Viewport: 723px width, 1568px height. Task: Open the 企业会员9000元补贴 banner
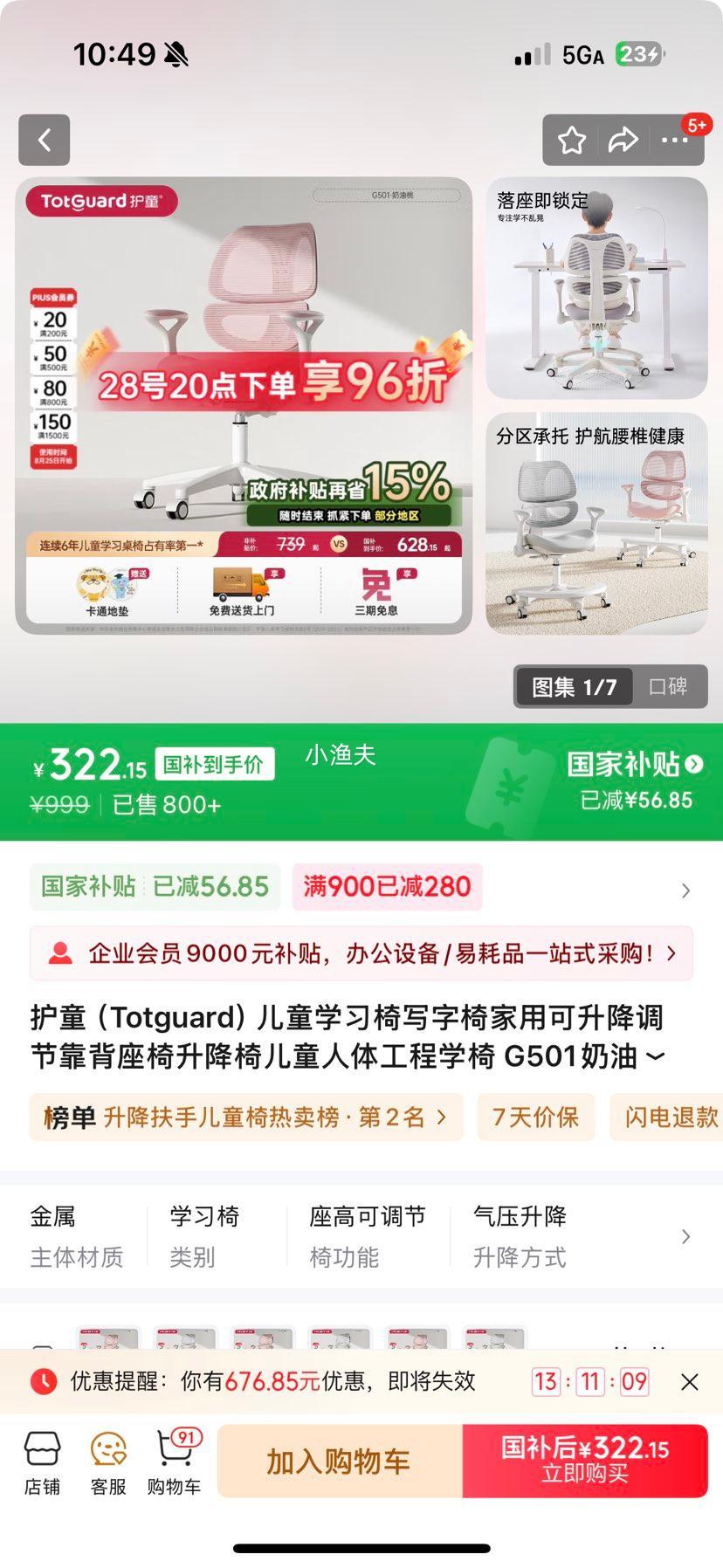point(361,953)
